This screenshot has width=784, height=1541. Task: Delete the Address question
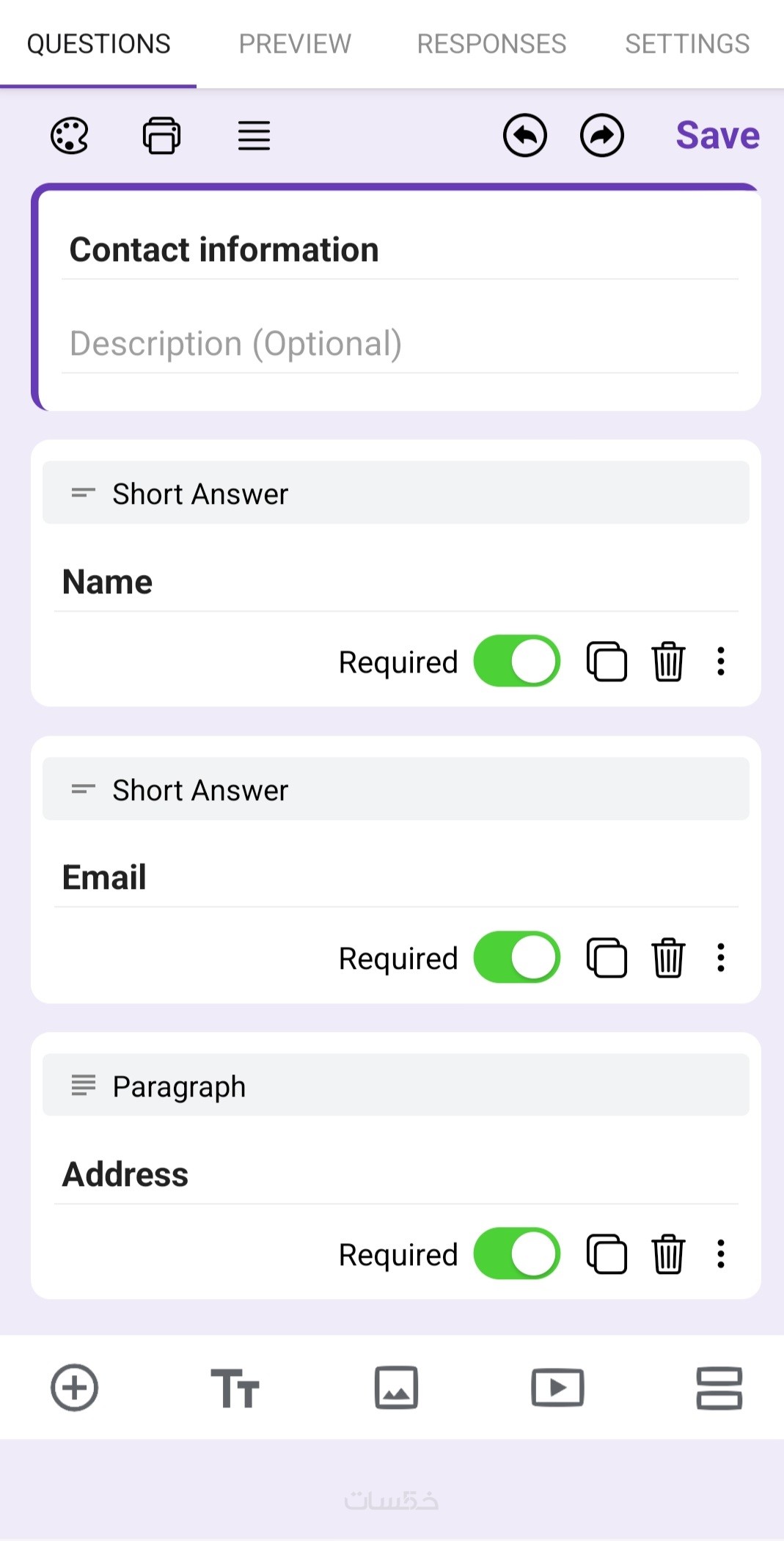(x=668, y=1254)
